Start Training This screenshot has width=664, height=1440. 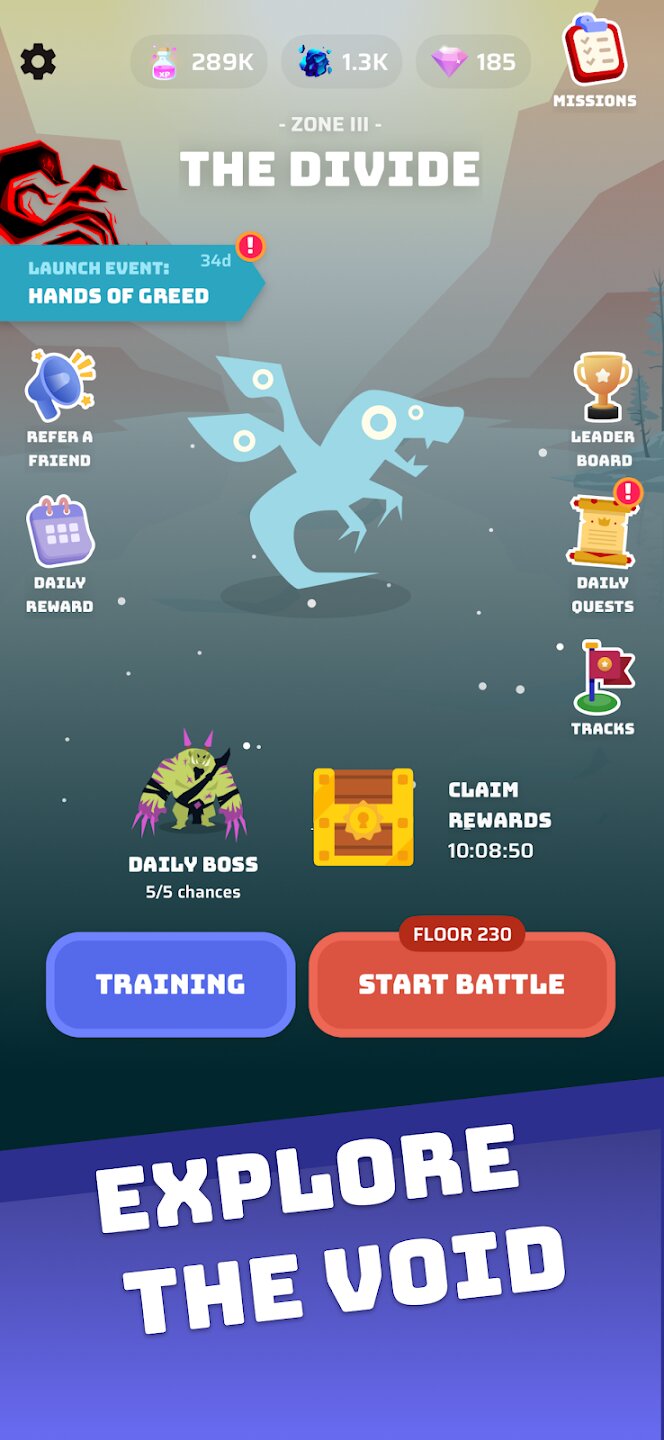click(171, 984)
